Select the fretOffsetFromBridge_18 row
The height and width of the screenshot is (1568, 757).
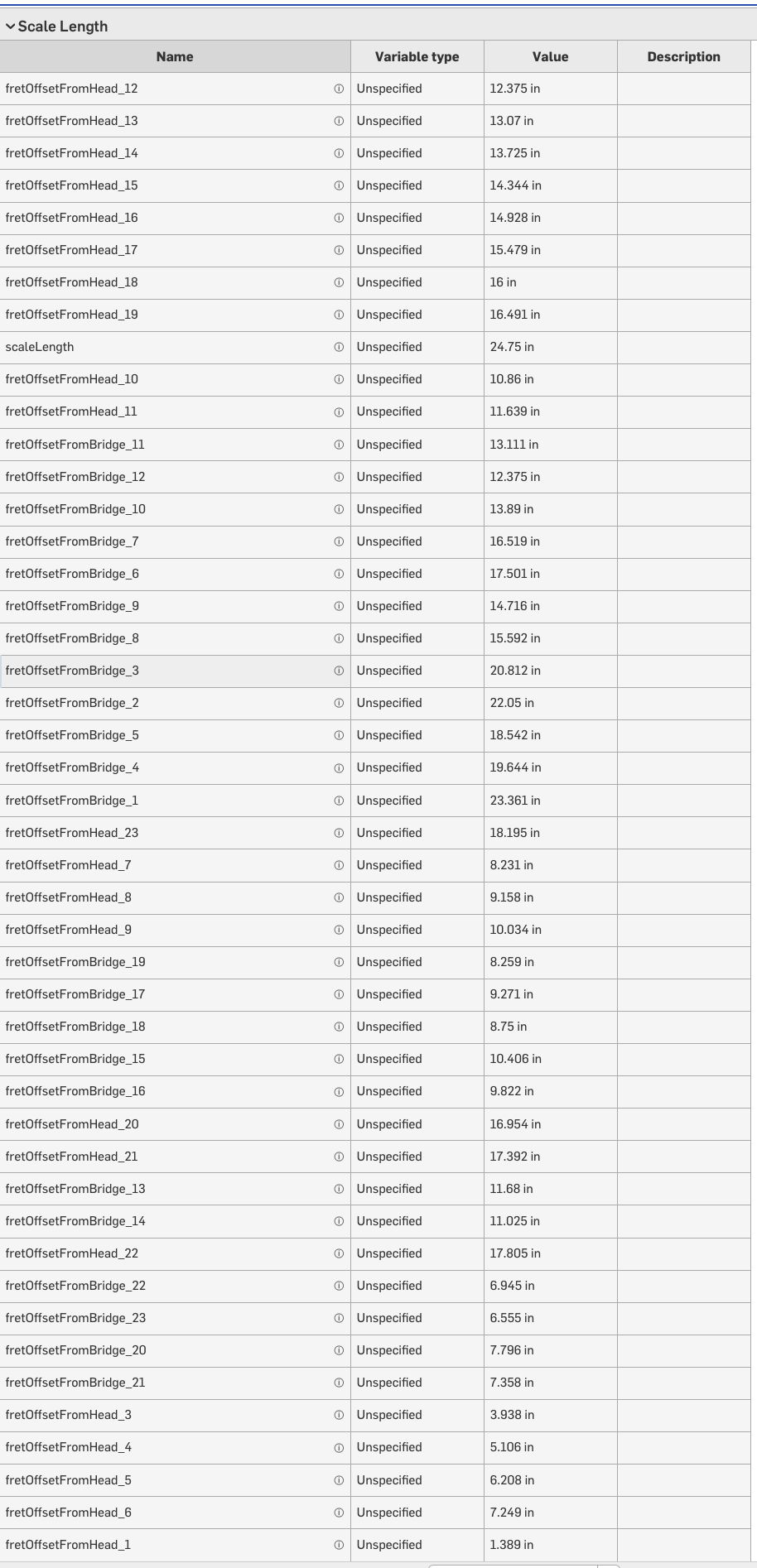tap(375, 1027)
